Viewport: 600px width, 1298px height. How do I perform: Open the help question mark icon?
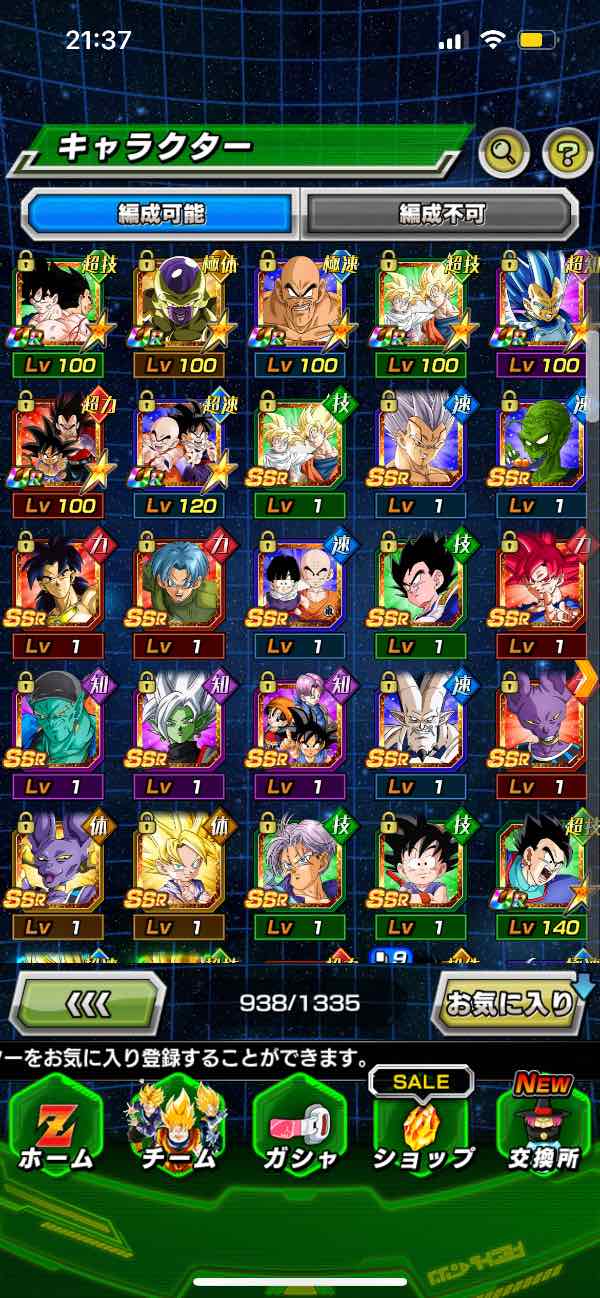coord(567,153)
